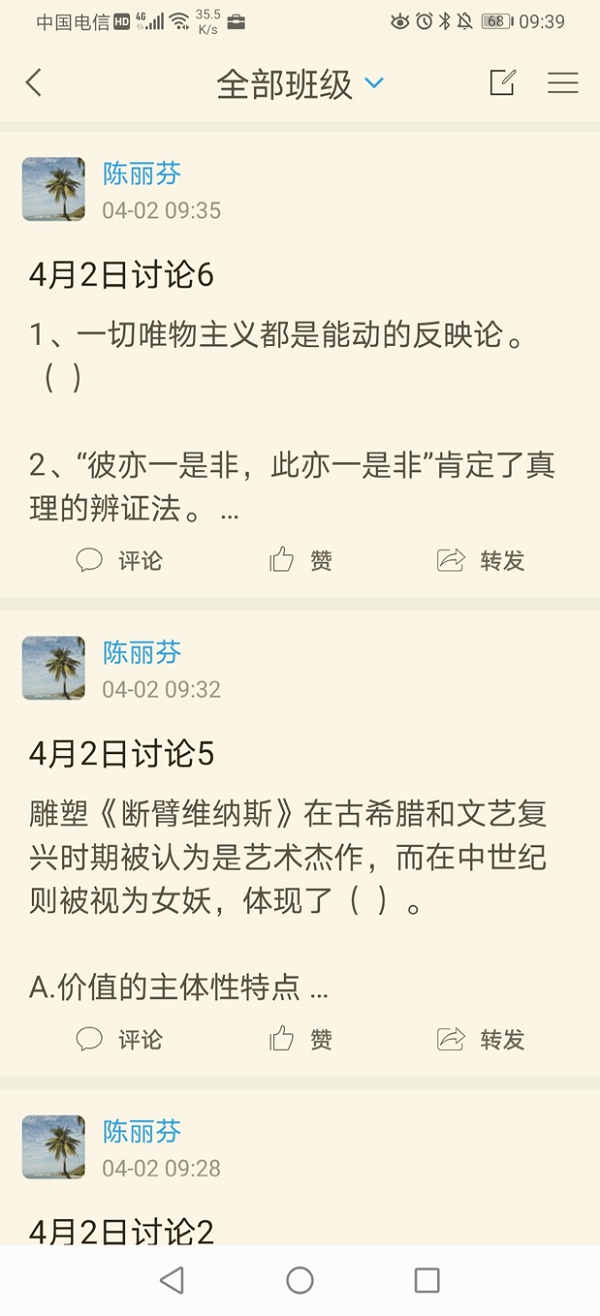Like the 4月2日讨论5 post
This screenshot has height=1316, width=600.
point(300,1040)
